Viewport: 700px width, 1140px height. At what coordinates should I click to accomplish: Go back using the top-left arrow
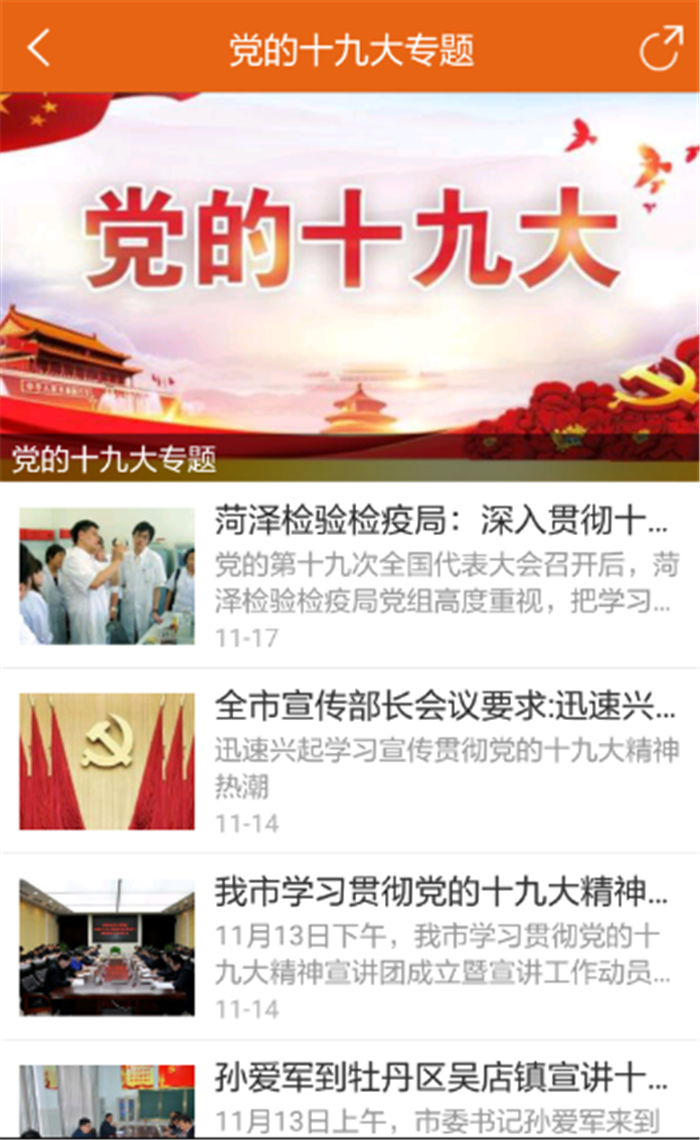point(39,47)
